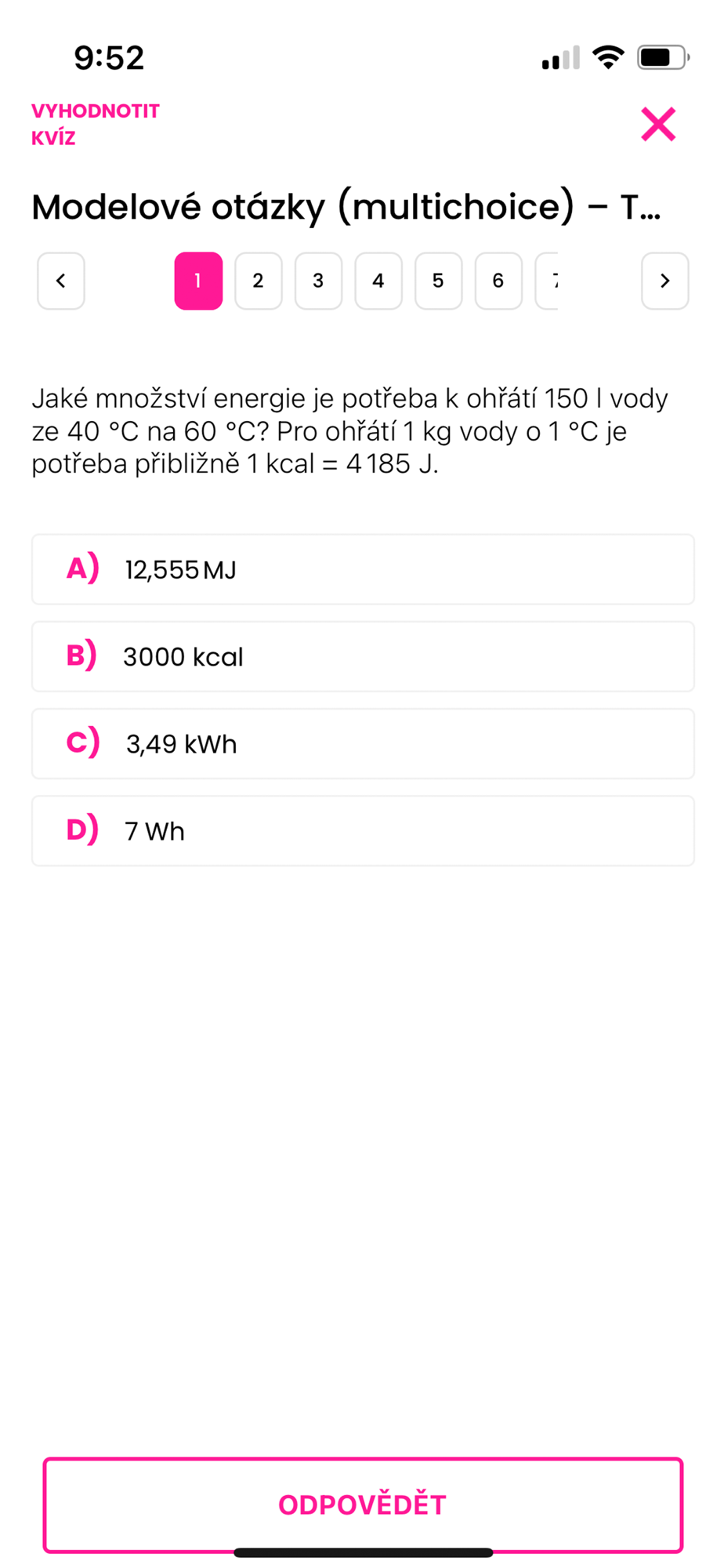Submit the answer with Odpovědět
This screenshot has height=1568, width=724.
coord(363,1504)
